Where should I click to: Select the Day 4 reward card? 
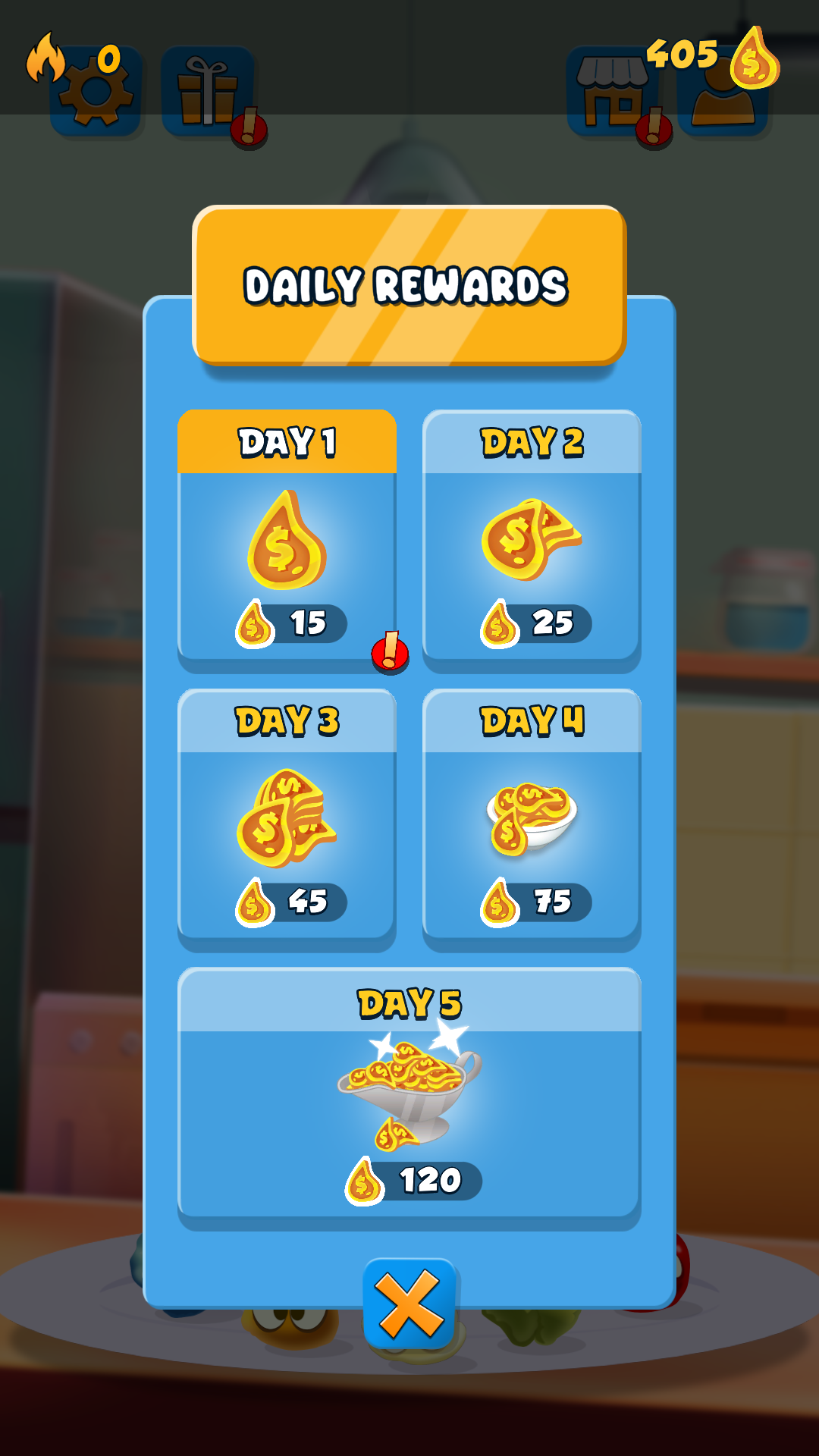coord(532,819)
